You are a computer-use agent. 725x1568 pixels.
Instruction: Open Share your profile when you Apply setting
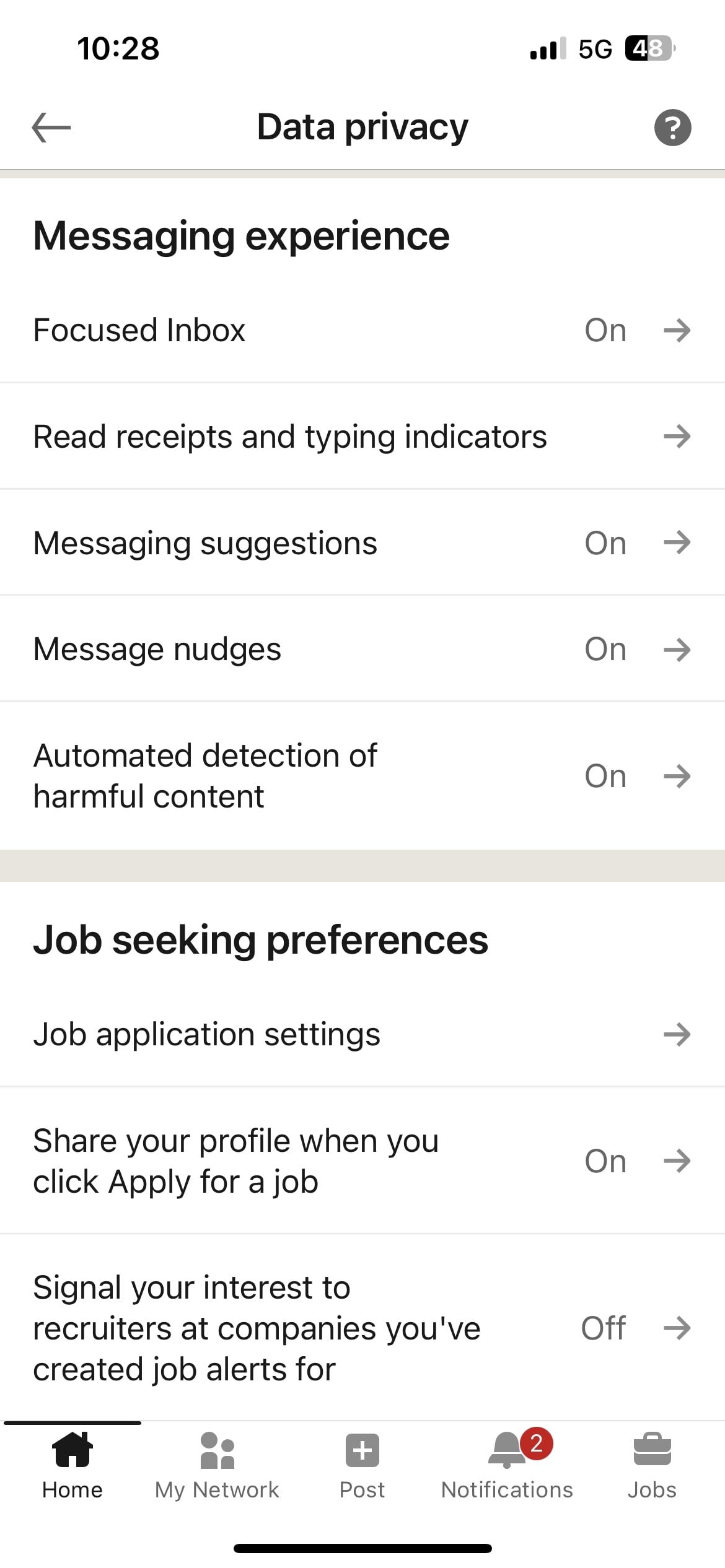pos(362,1161)
